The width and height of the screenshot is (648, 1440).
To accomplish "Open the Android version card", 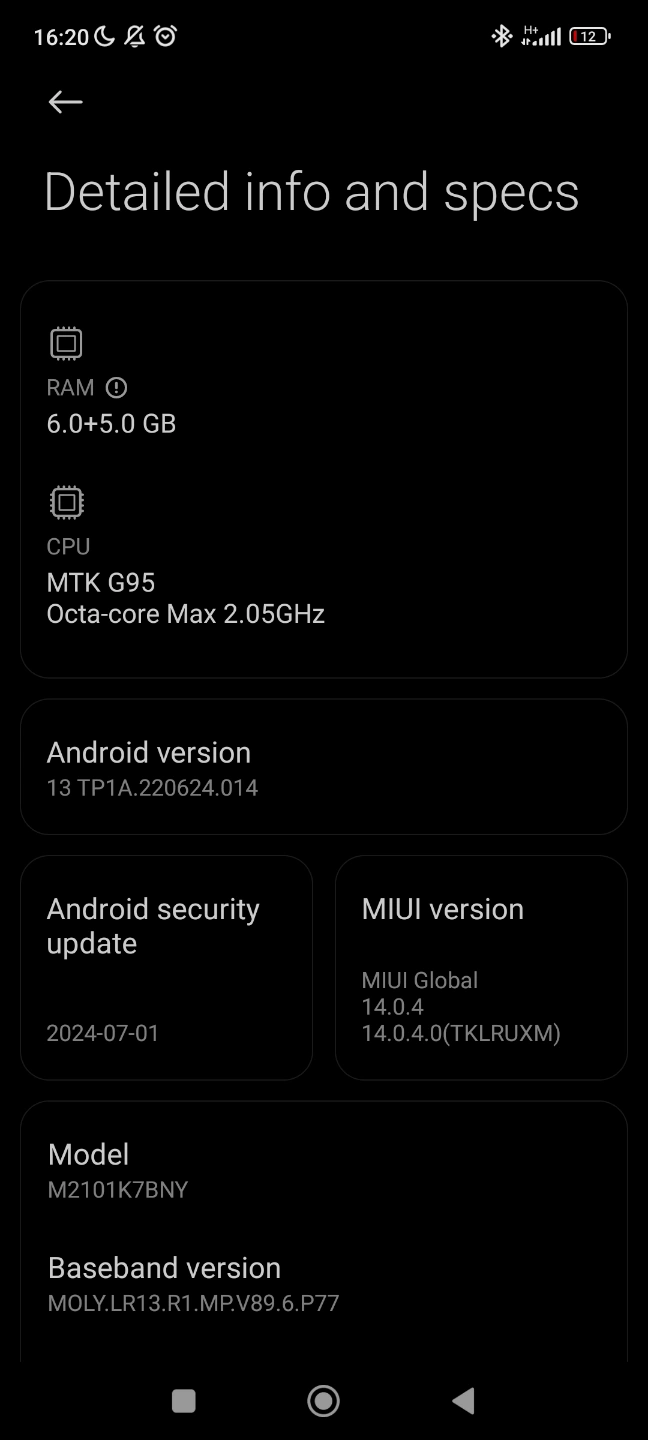I will point(324,767).
